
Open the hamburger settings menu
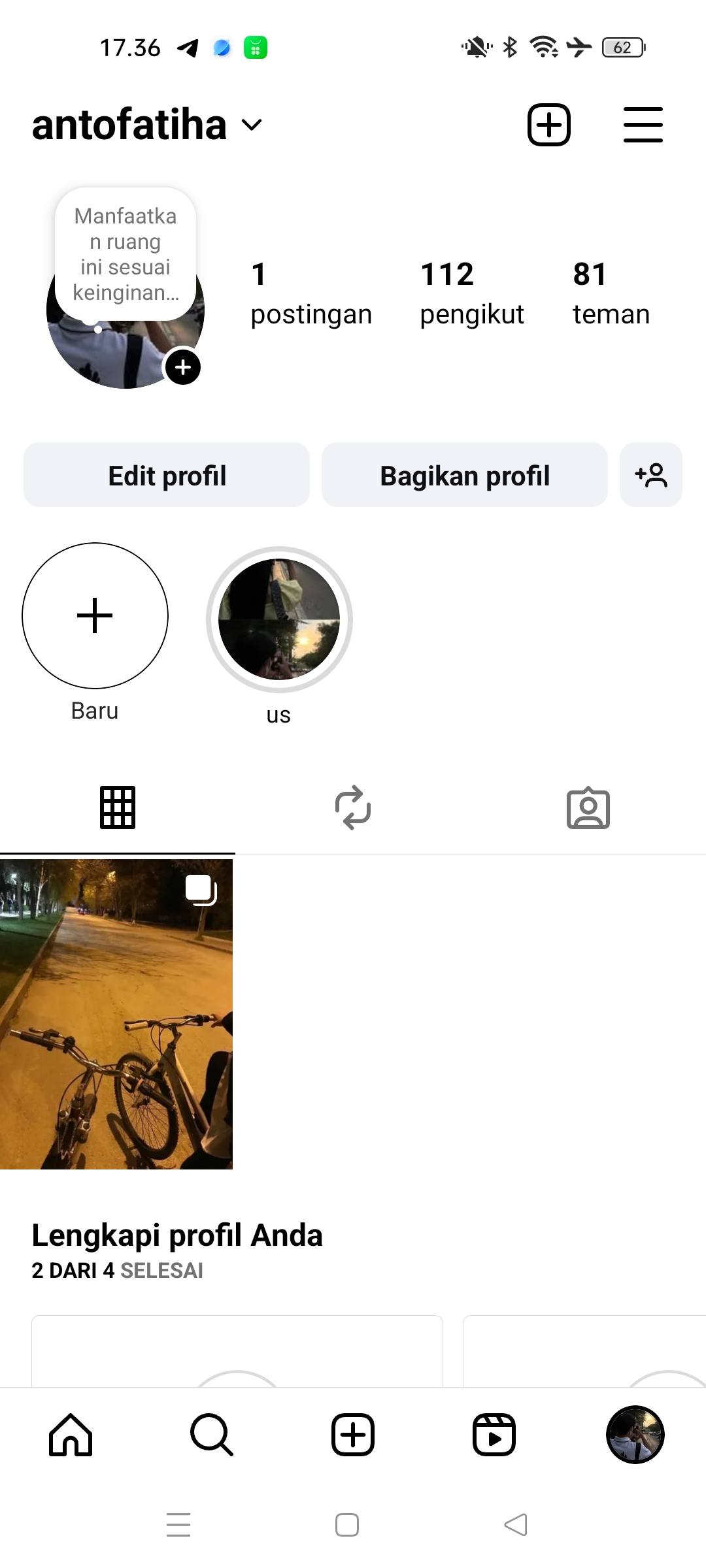tap(643, 125)
